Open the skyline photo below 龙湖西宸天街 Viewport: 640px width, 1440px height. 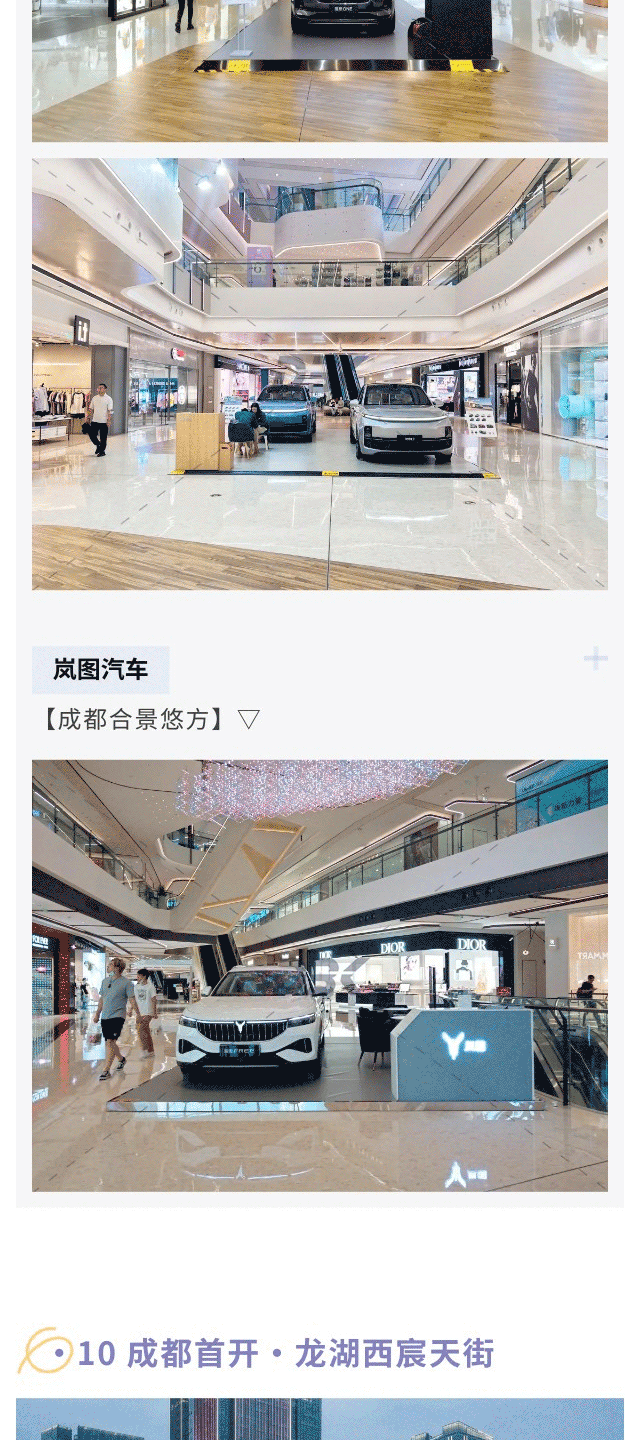pyautogui.click(x=320, y=1420)
